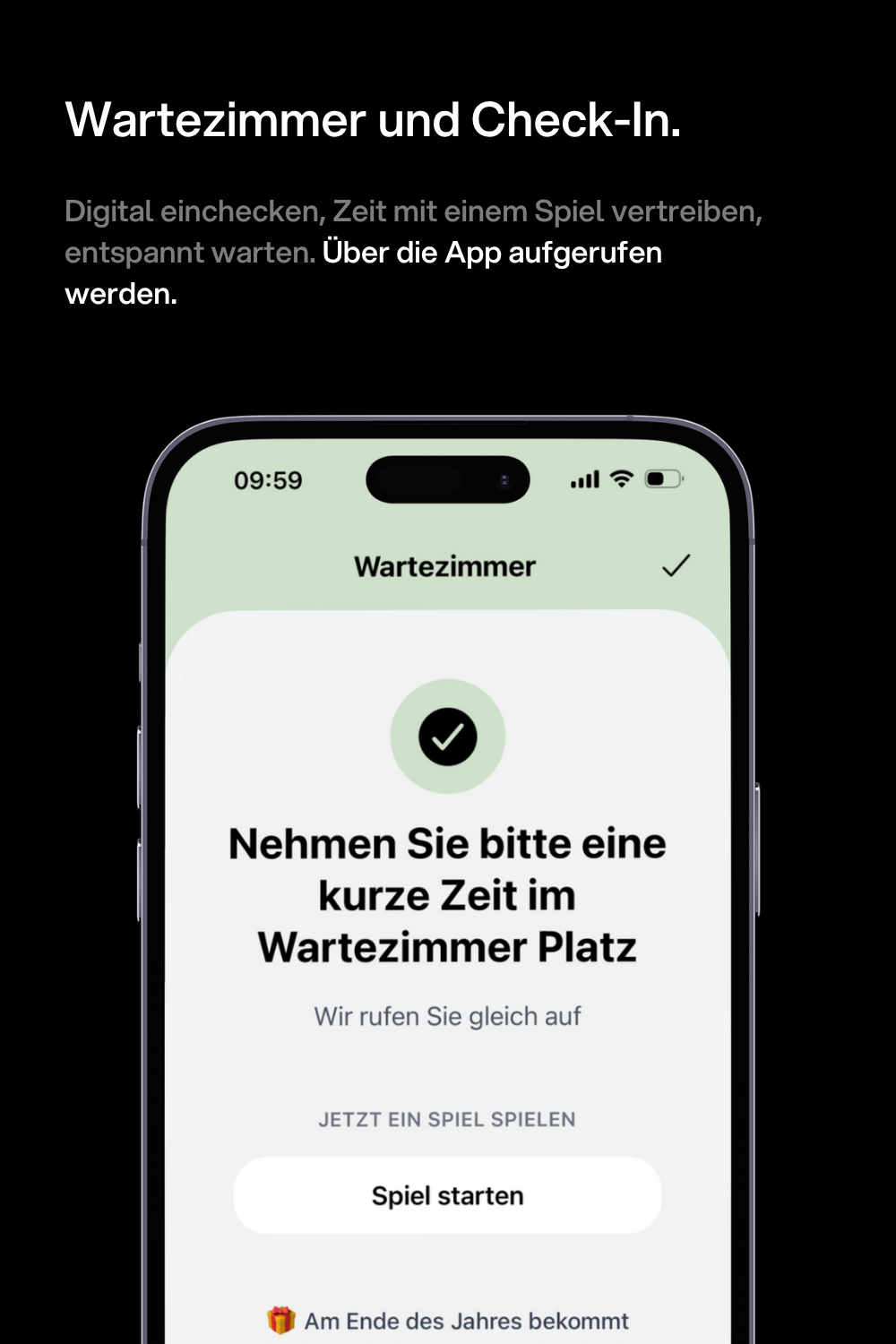Tap the checkmark in the Wartezimmer header
This screenshot has height=1344, width=896.
click(676, 564)
